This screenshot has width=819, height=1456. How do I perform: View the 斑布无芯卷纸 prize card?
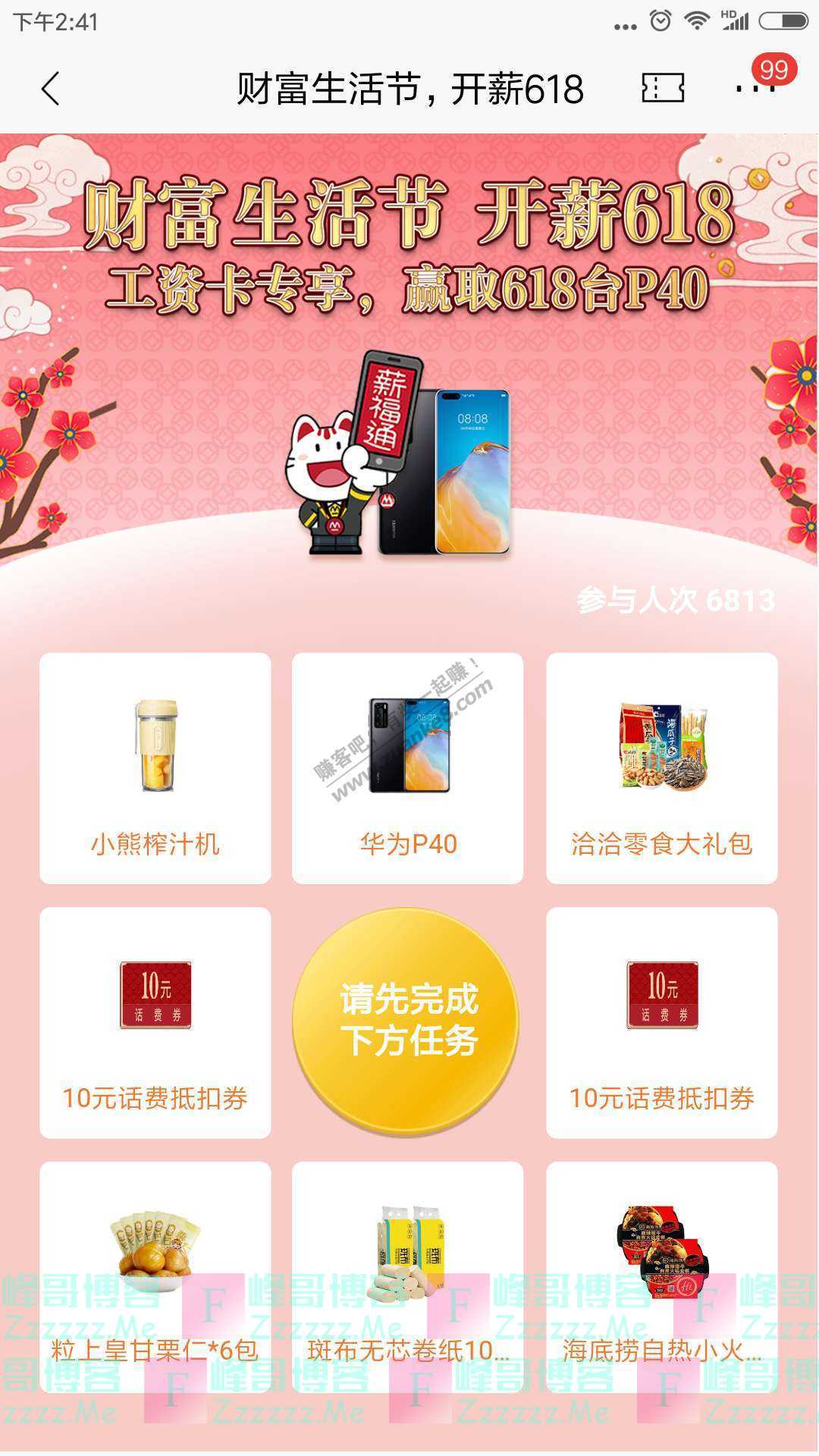pos(407,1276)
